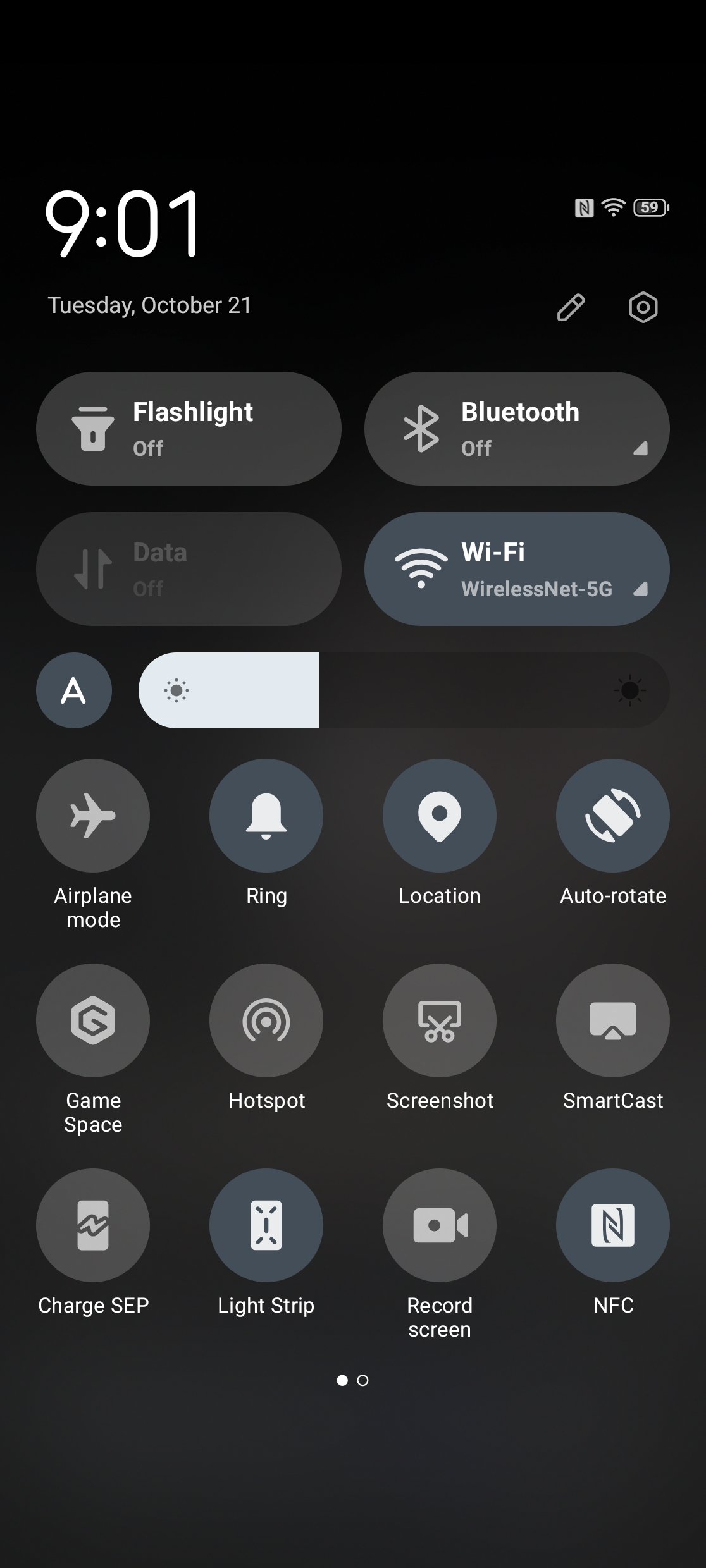
Task: Expand Wi-Fi network list arrow
Action: (x=641, y=589)
